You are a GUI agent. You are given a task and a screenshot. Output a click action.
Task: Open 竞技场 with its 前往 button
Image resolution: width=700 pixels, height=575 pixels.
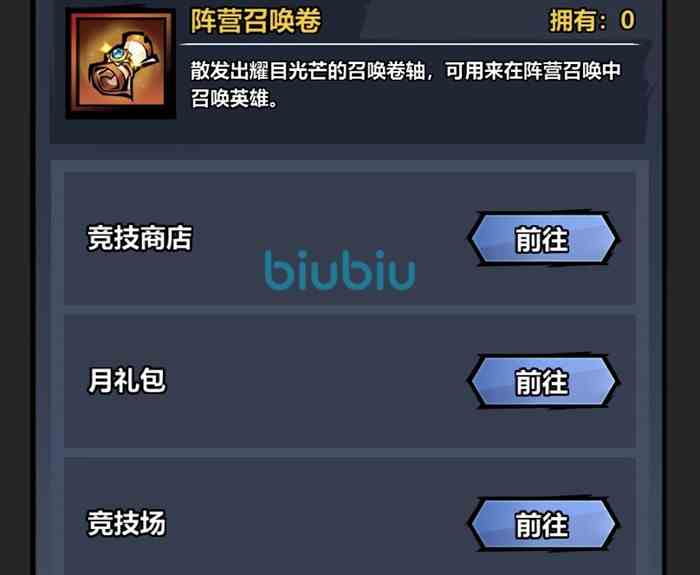point(543,524)
